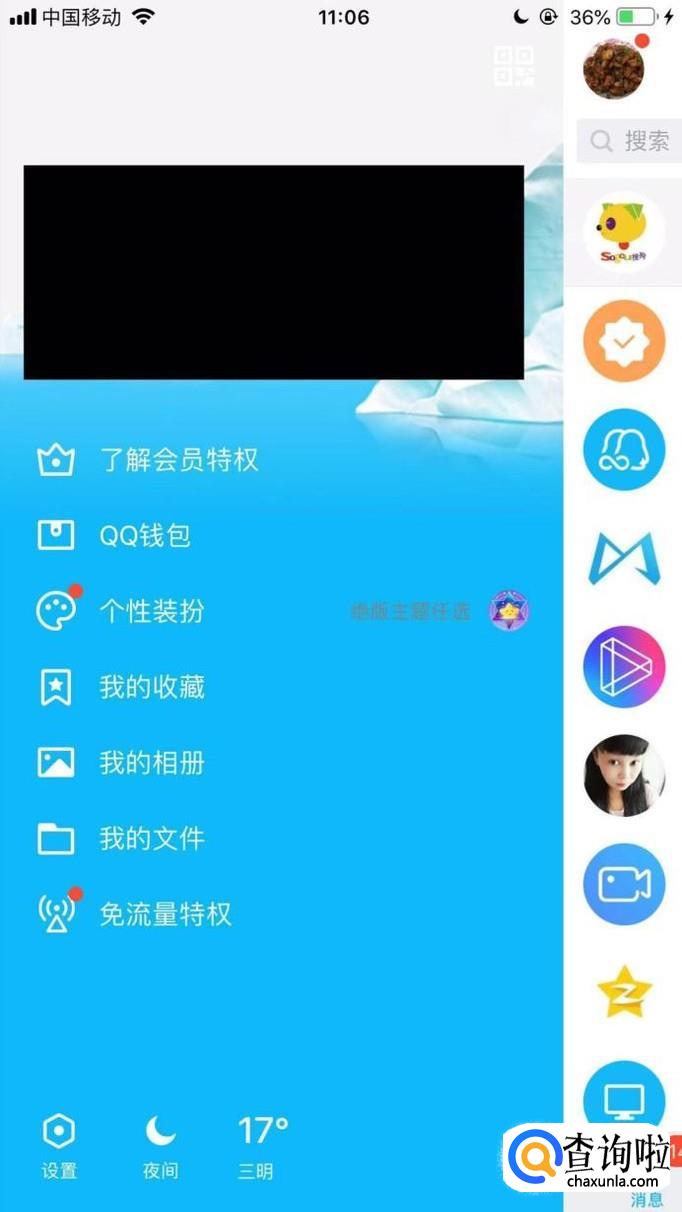The width and height of the screenshot is (682, 1212).
Task: Open 我的收藏
Action: [151, 687]
